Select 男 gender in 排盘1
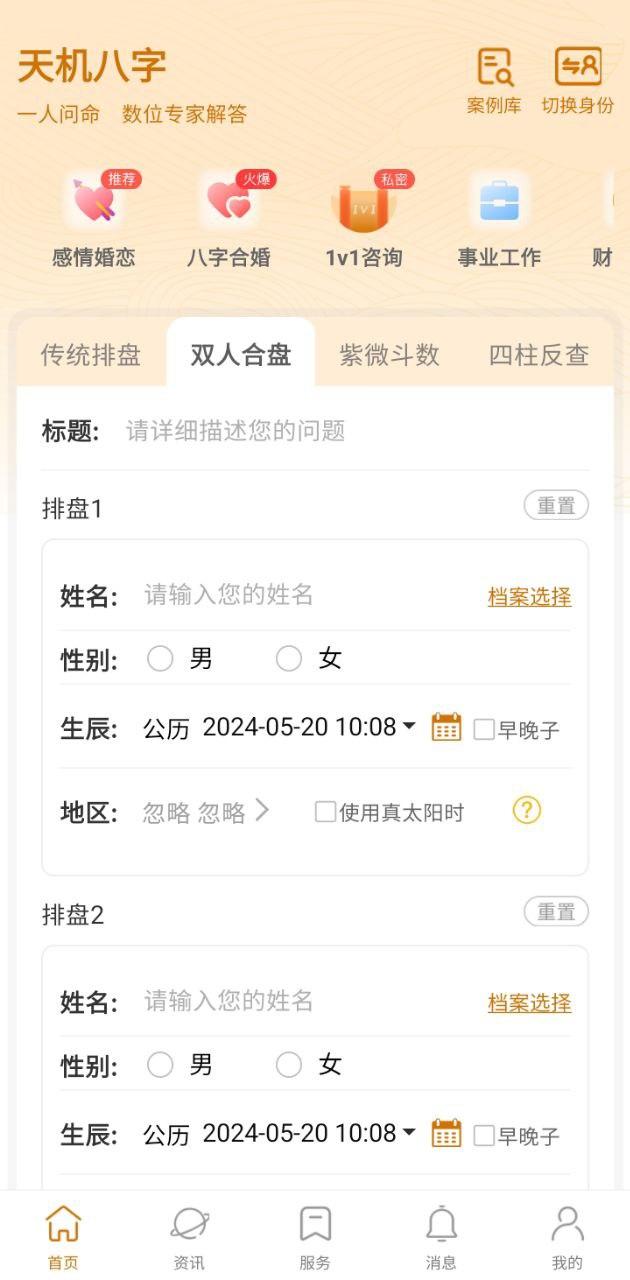The image size is (630, 1280). click(x=160, y=659)
